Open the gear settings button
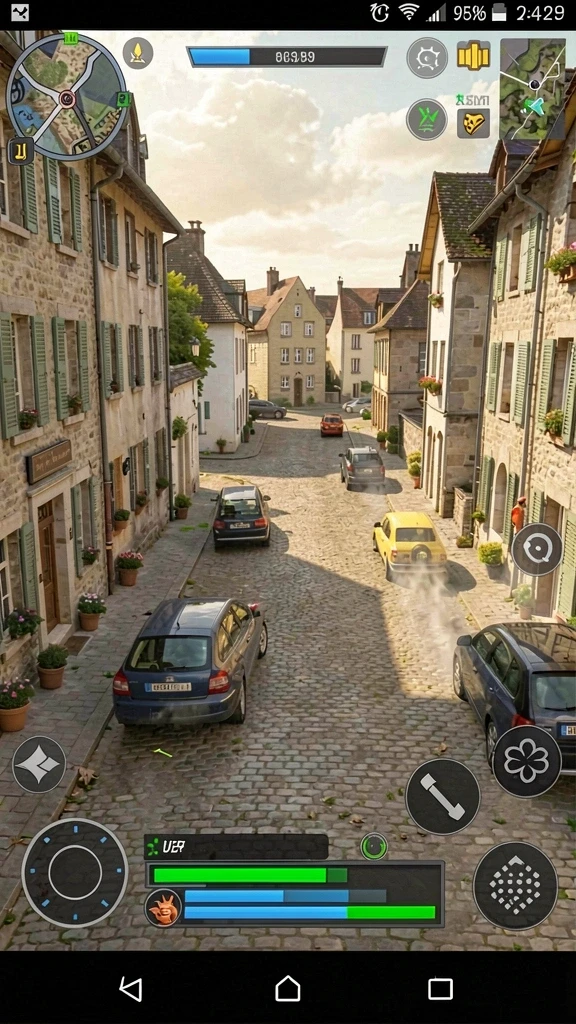This screenshot has width=576, height=1024. [427, 58]
